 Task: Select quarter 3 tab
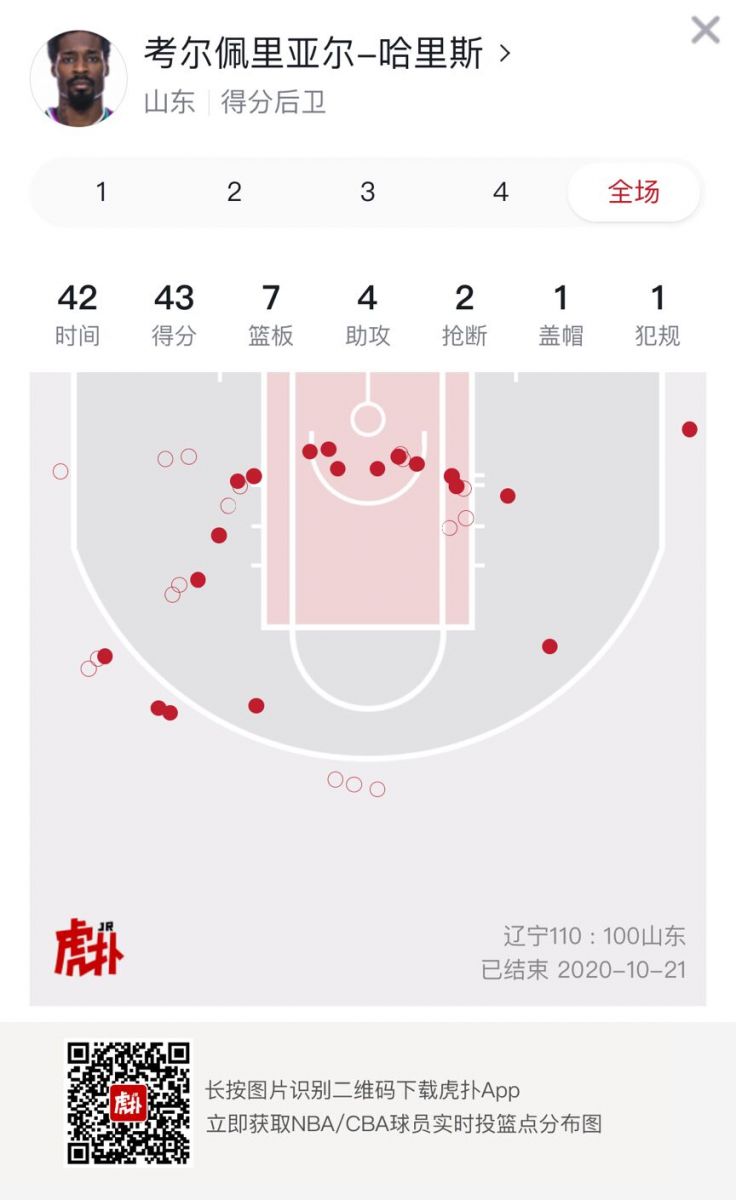[x=368, y=192]
